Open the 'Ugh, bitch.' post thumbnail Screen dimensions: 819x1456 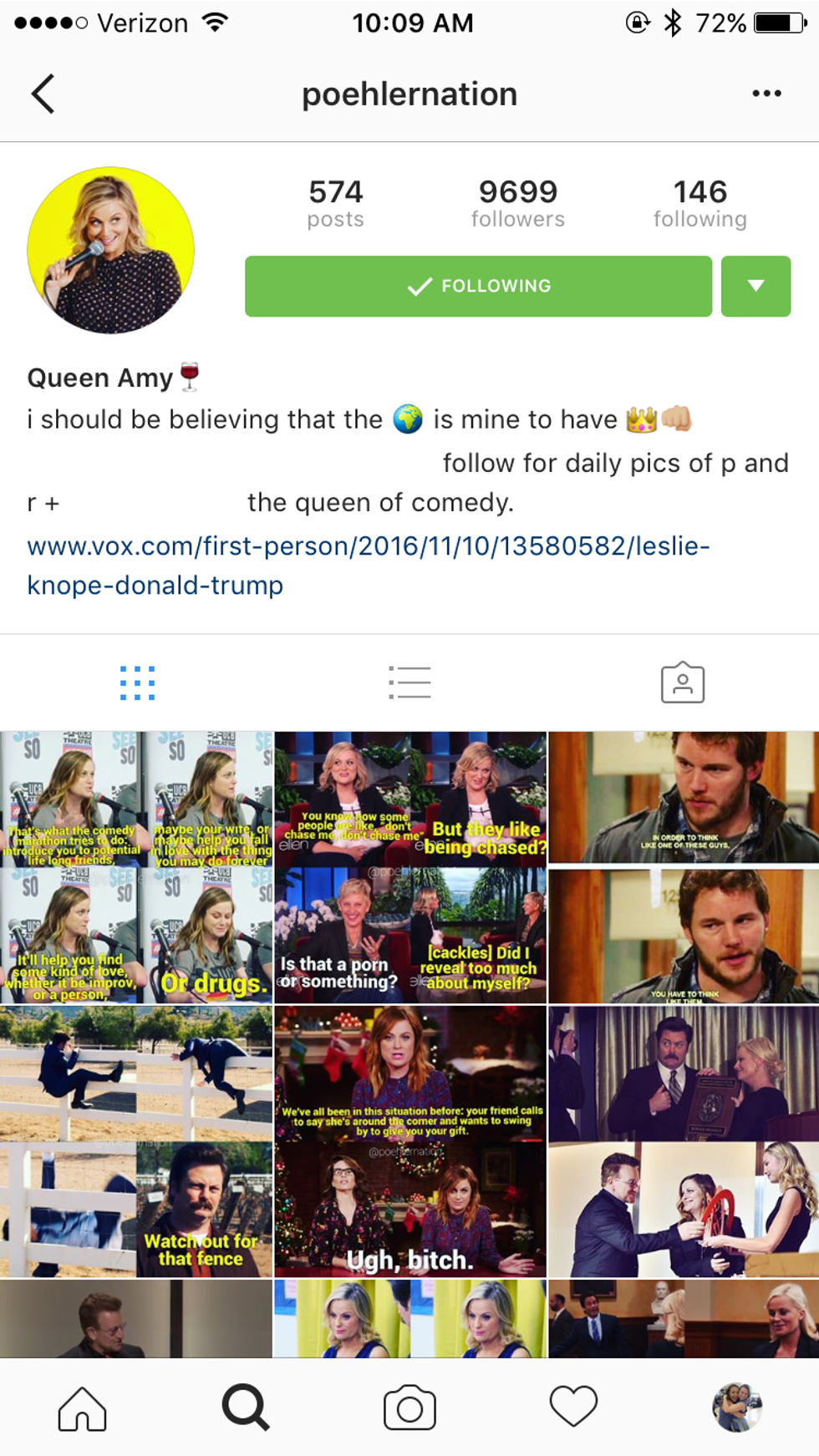coord(410,1141)
